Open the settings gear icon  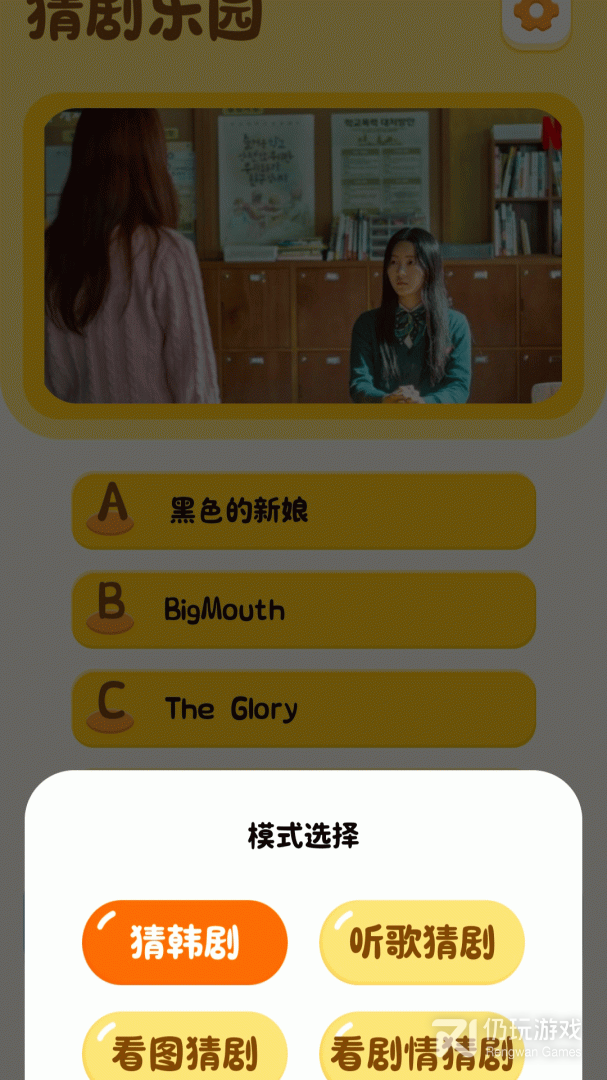coord(536,21)
